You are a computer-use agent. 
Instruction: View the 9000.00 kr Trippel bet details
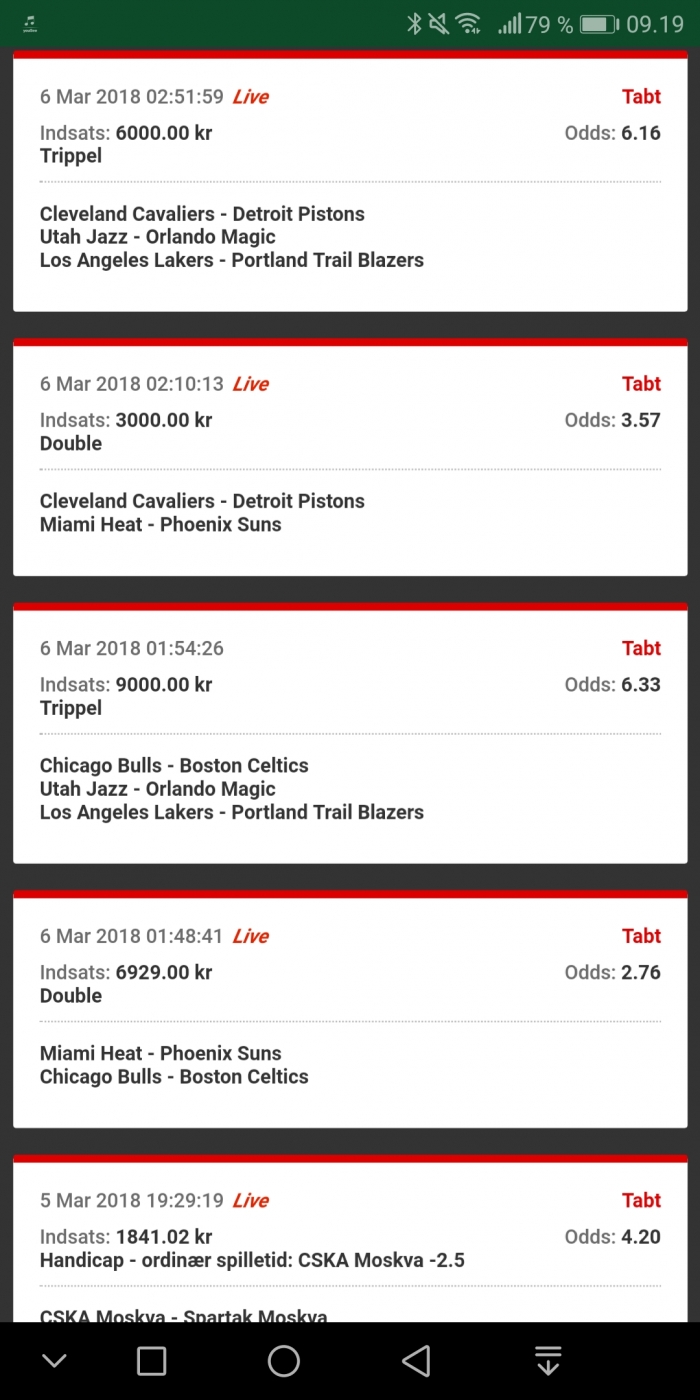pos(350,733)
